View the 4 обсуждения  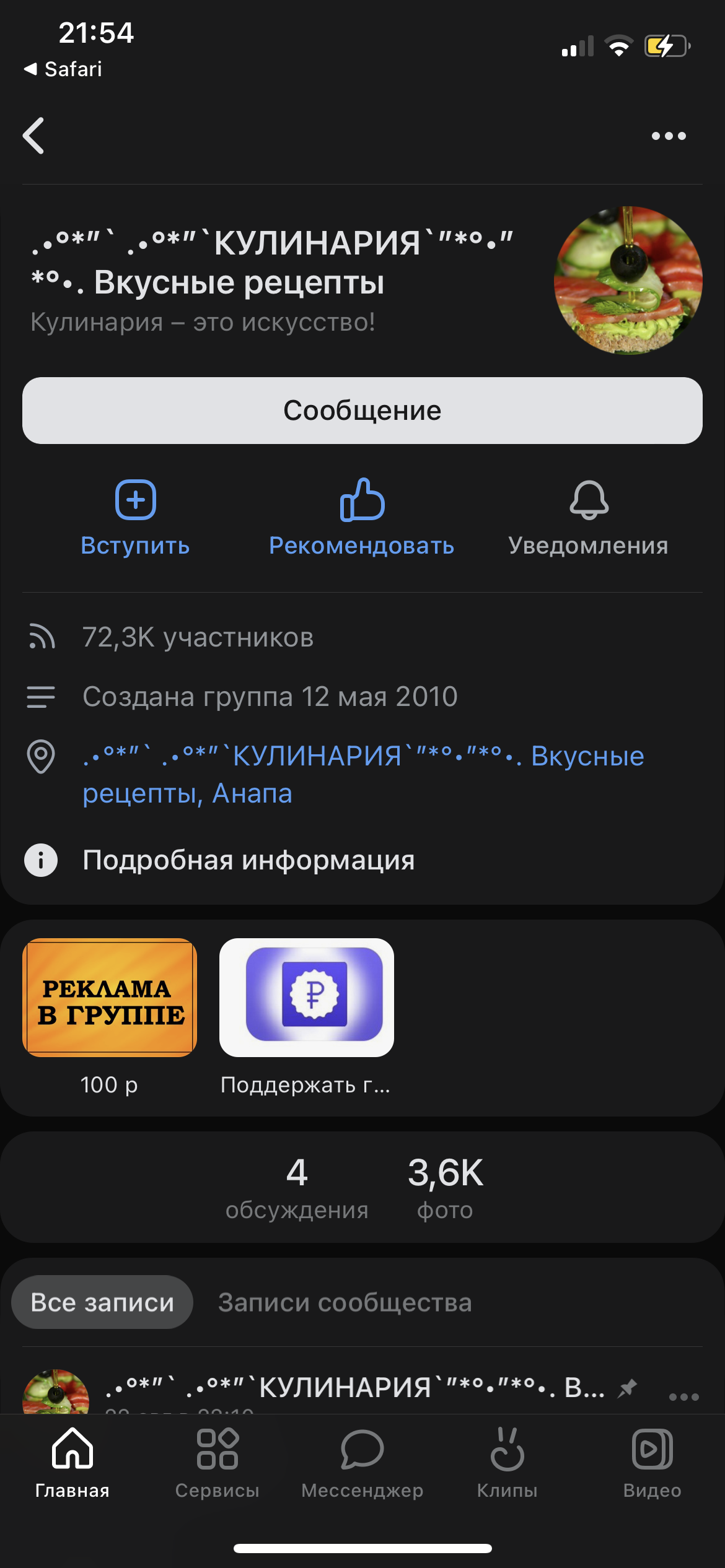tap(297, 1188)
